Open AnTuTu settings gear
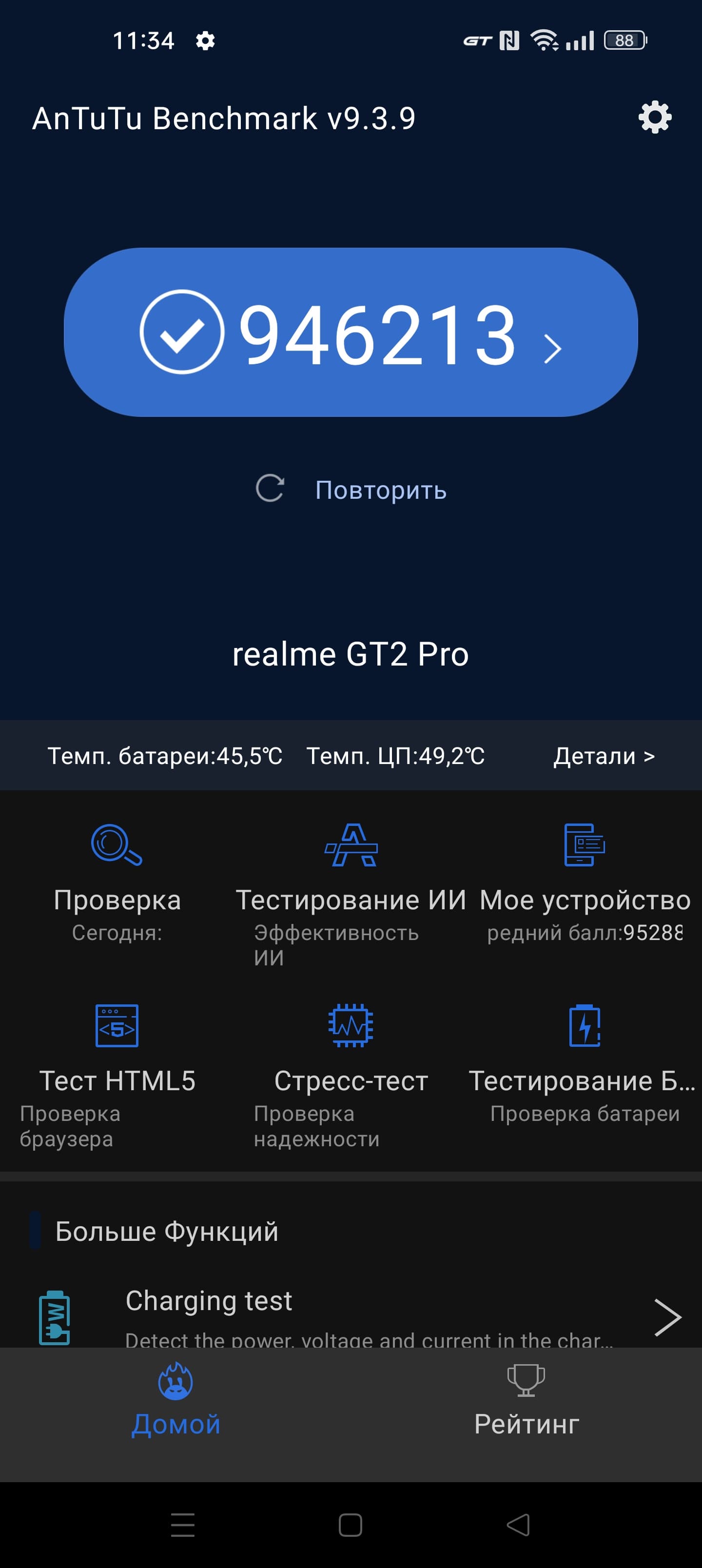The width and height of the screenshot is (702, 1568). pos(655,117)
